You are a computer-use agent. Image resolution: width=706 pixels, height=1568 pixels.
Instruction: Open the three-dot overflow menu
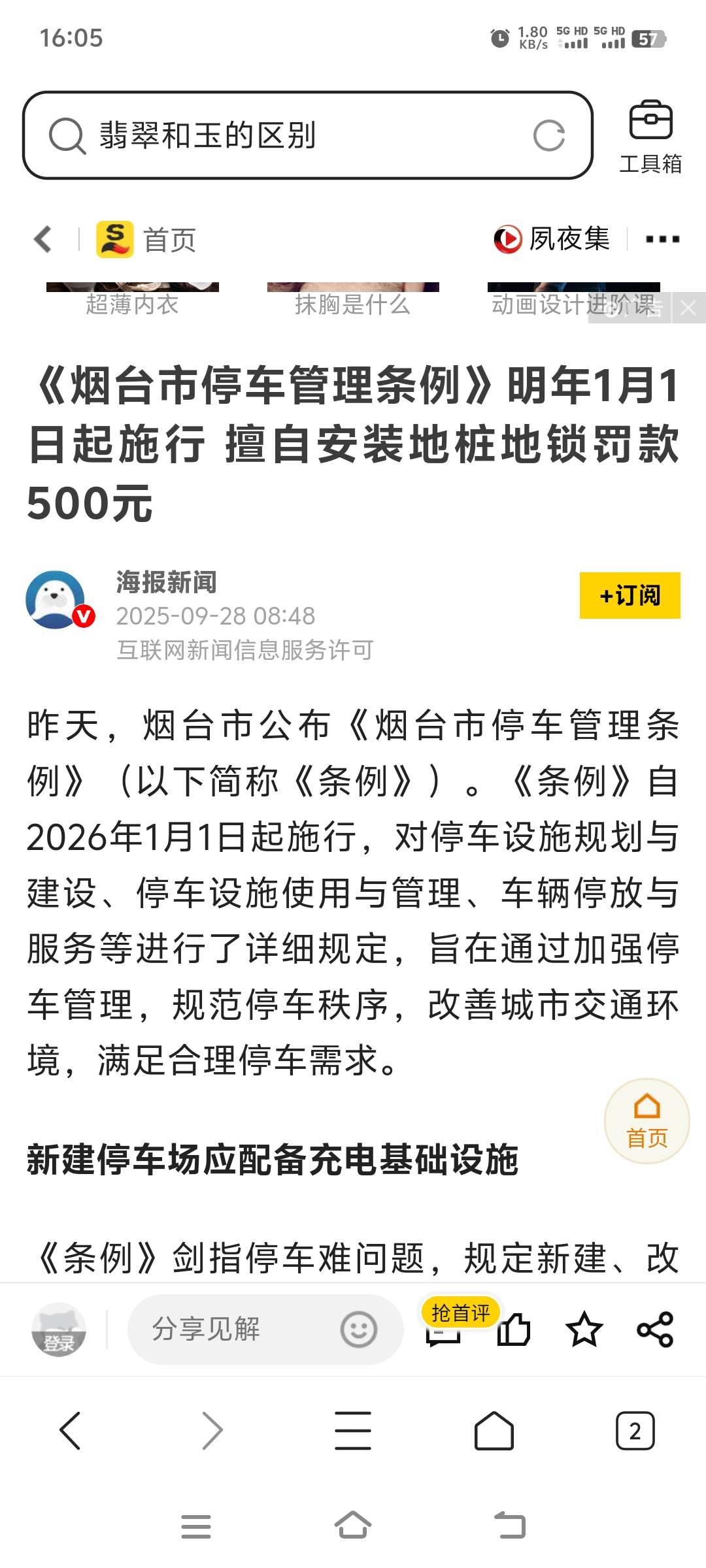pos(662,239)
